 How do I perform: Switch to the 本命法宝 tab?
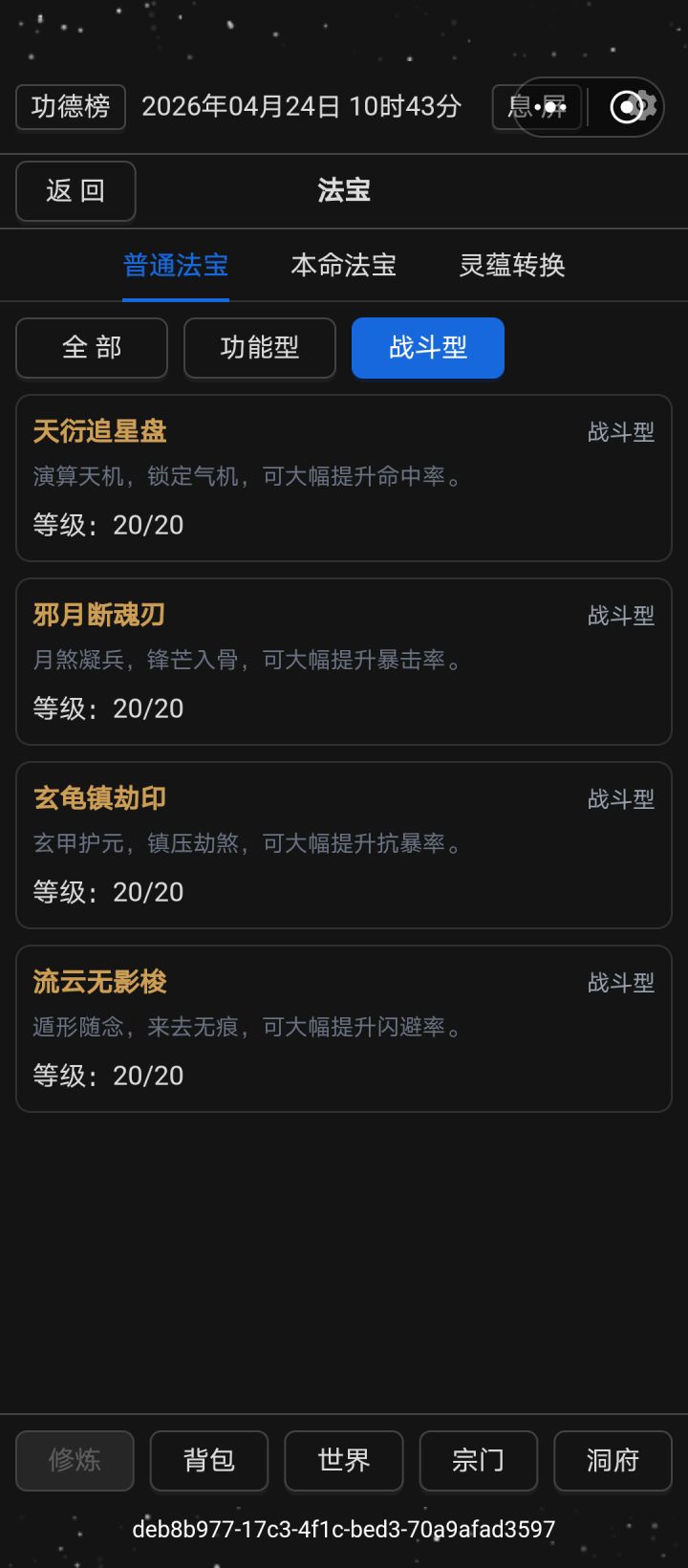pos(343,265)
